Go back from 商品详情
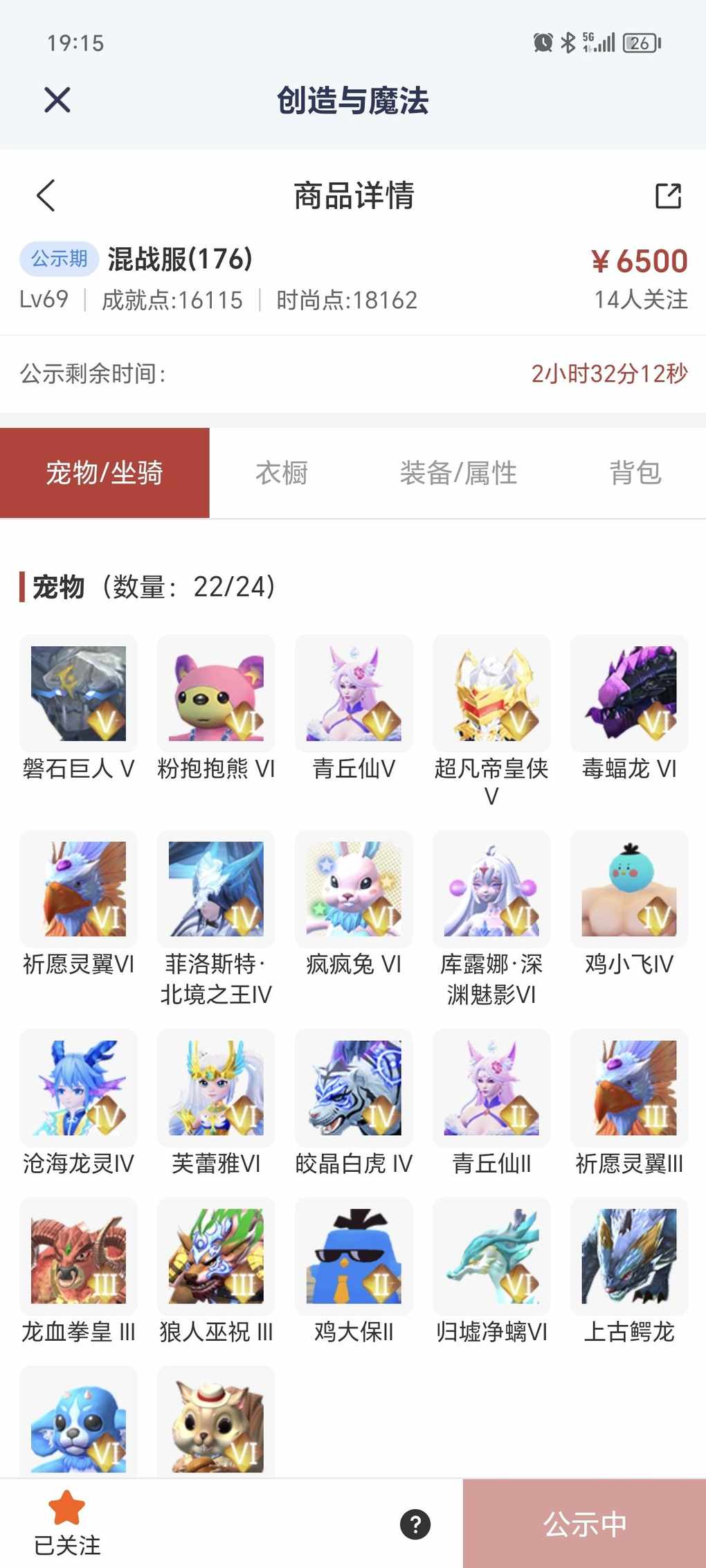706x1568 pixels. tap(46, 195)
